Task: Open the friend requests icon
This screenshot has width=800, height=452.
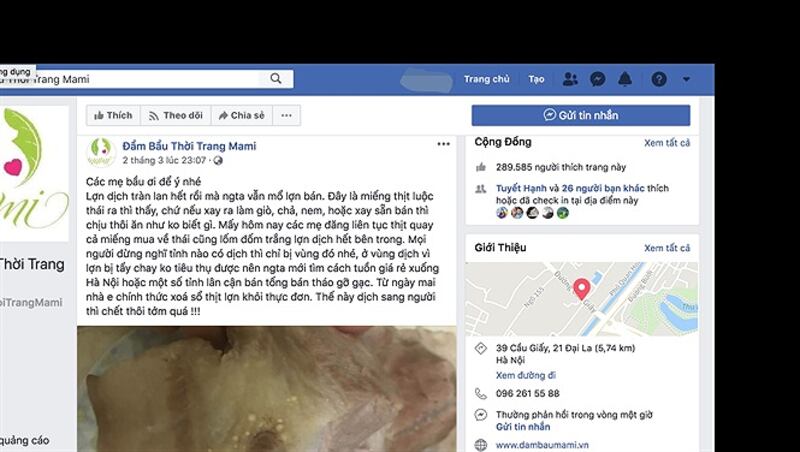Action: click(569, 79)
